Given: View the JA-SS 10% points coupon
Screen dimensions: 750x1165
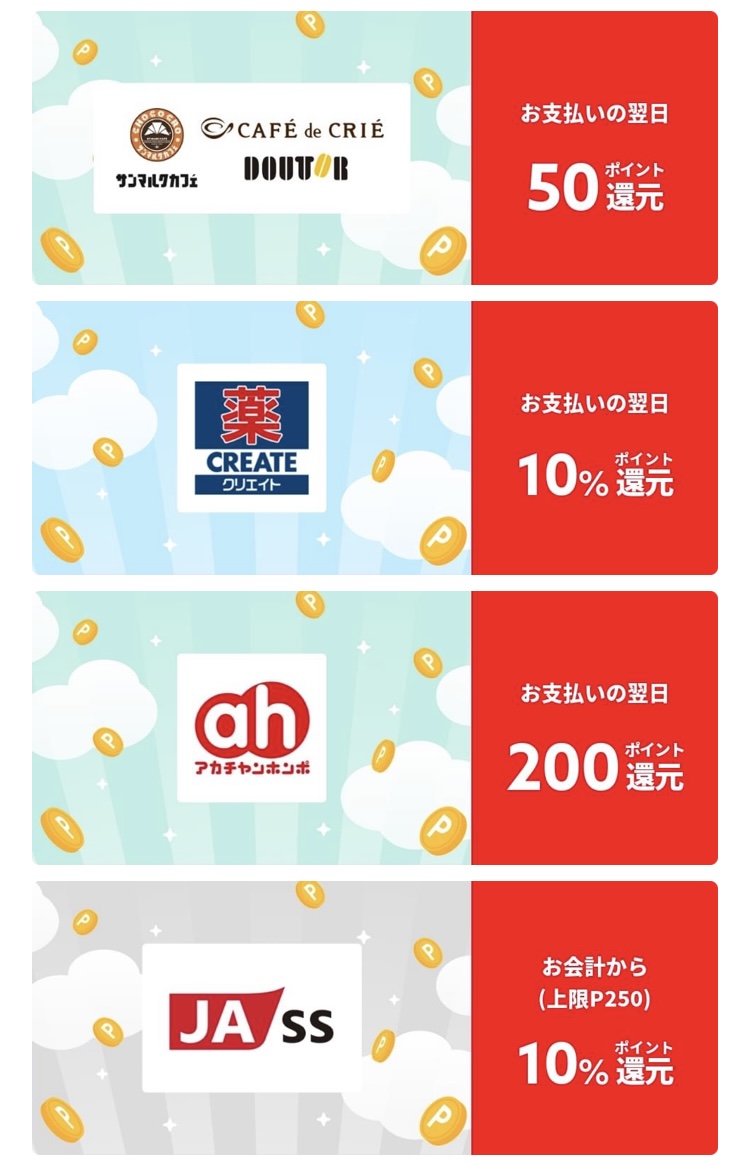Looking at the screenshot, I should (375, 1018).
